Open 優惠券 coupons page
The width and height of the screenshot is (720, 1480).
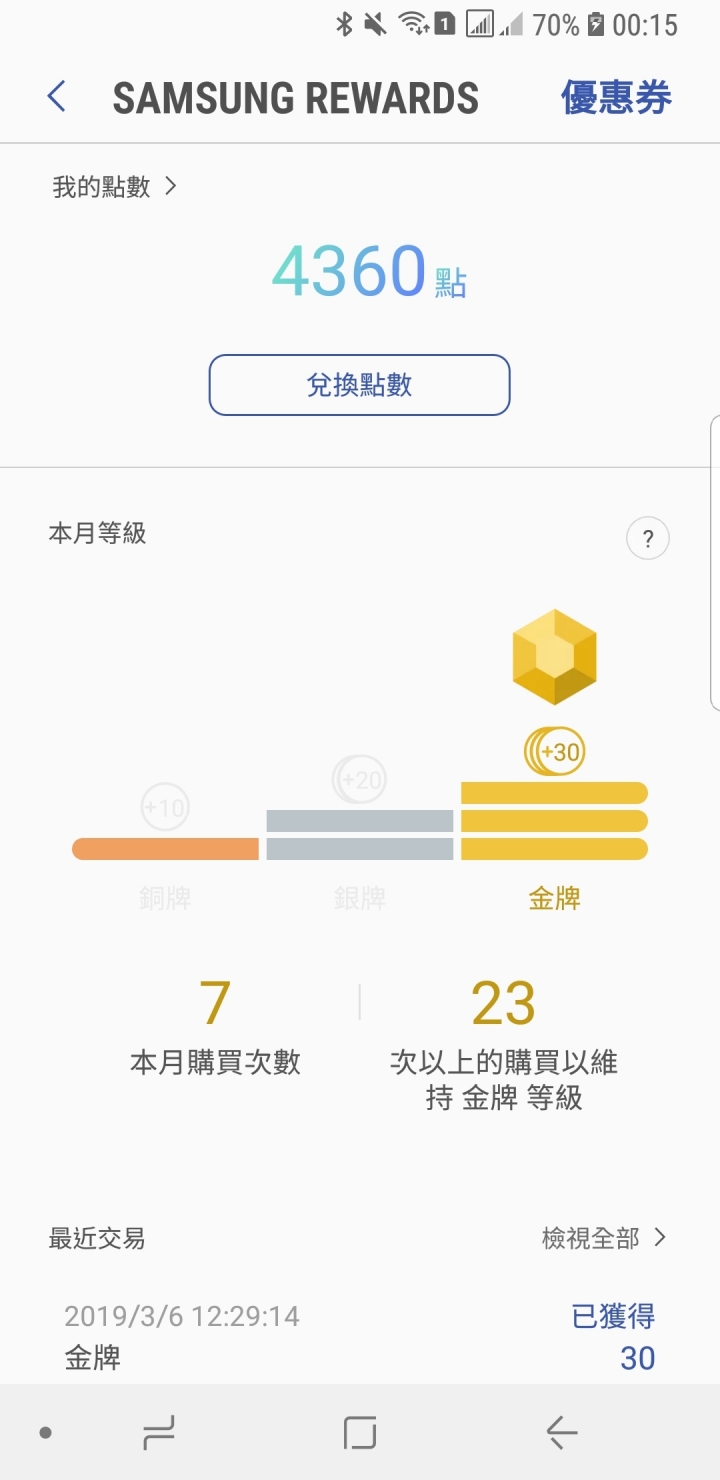tap(616, 98)
